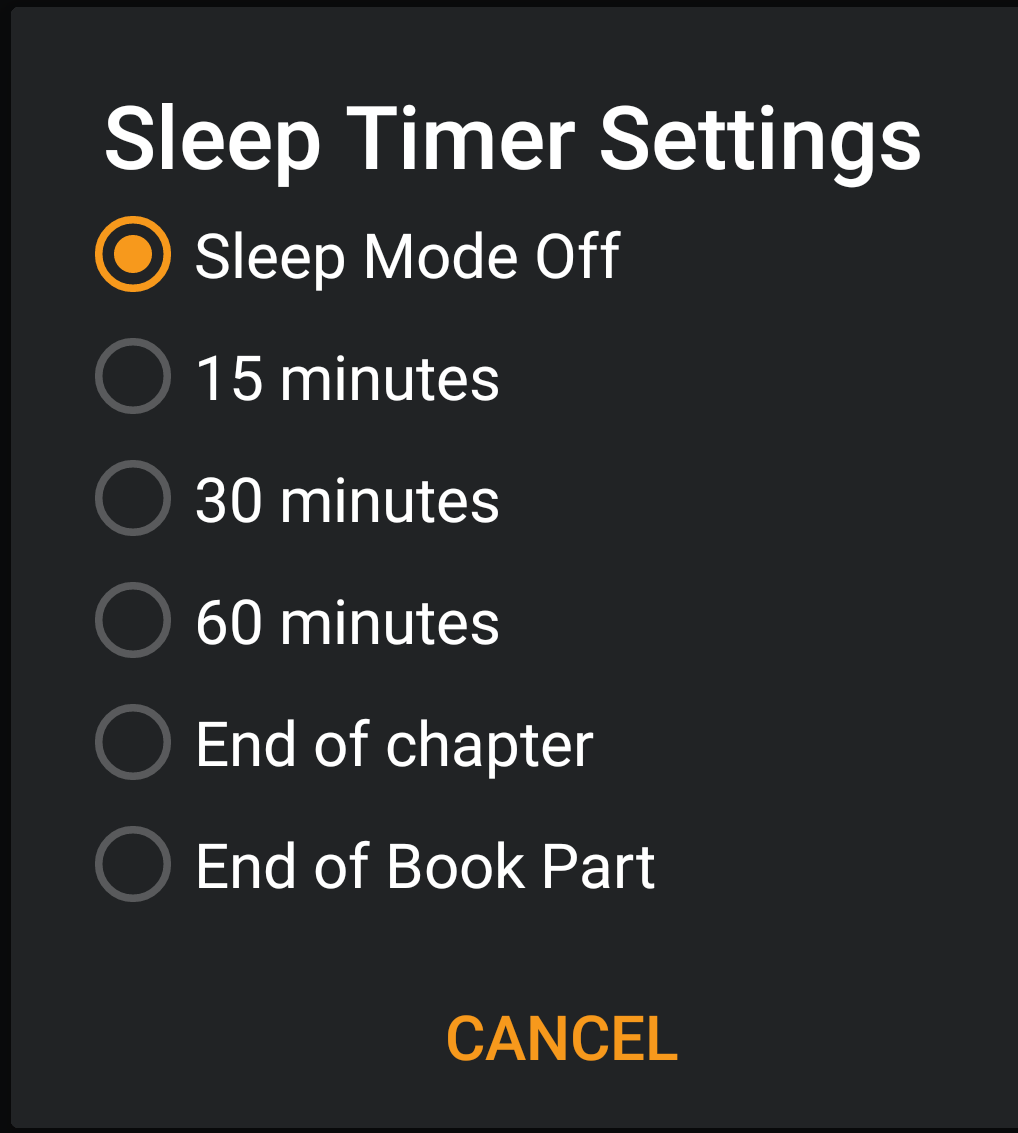
Task: Pick the 60 minutes sleep timer
Action: (133, 621)
